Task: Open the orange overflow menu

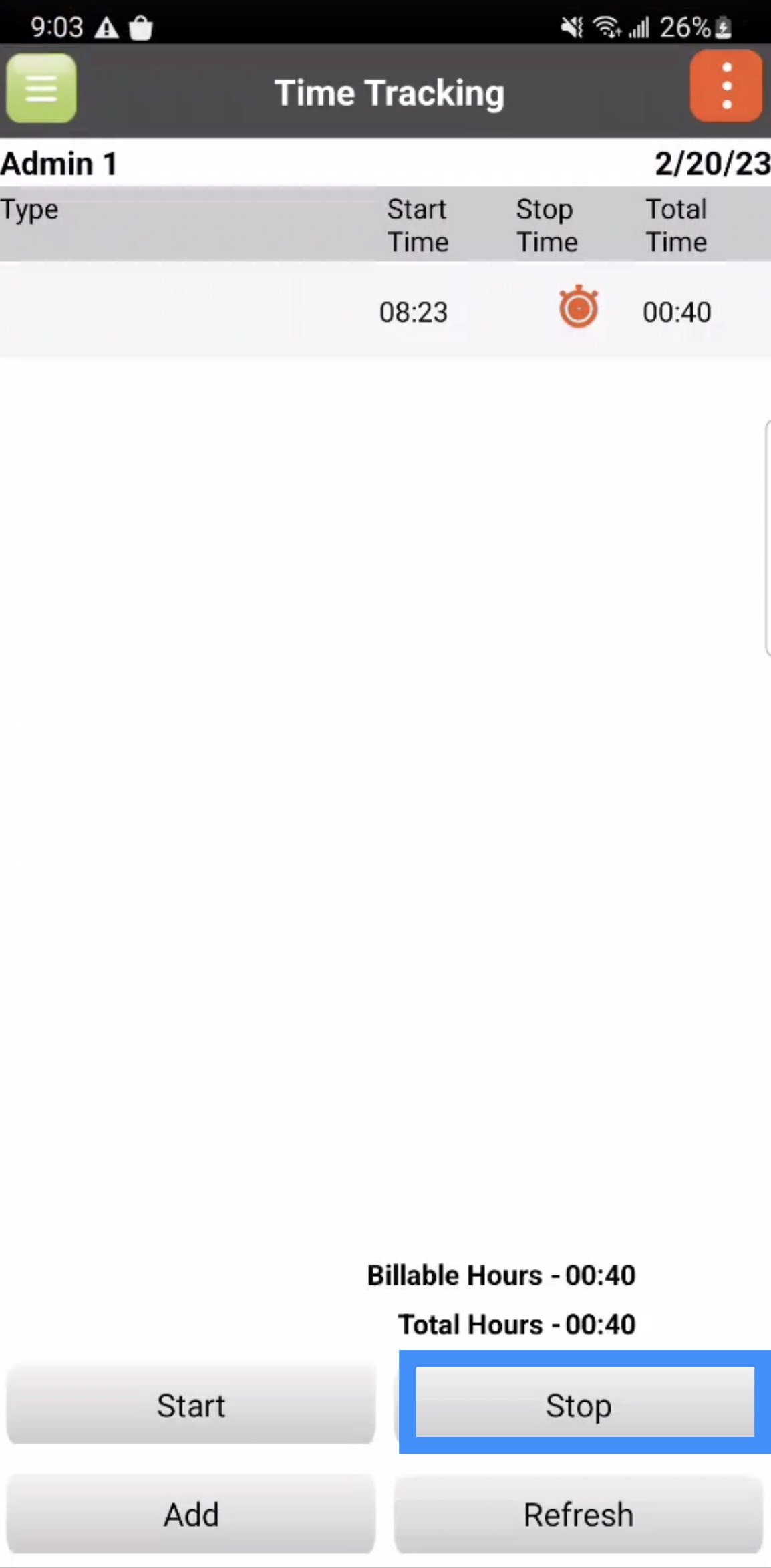Action: tap(726, 87)
